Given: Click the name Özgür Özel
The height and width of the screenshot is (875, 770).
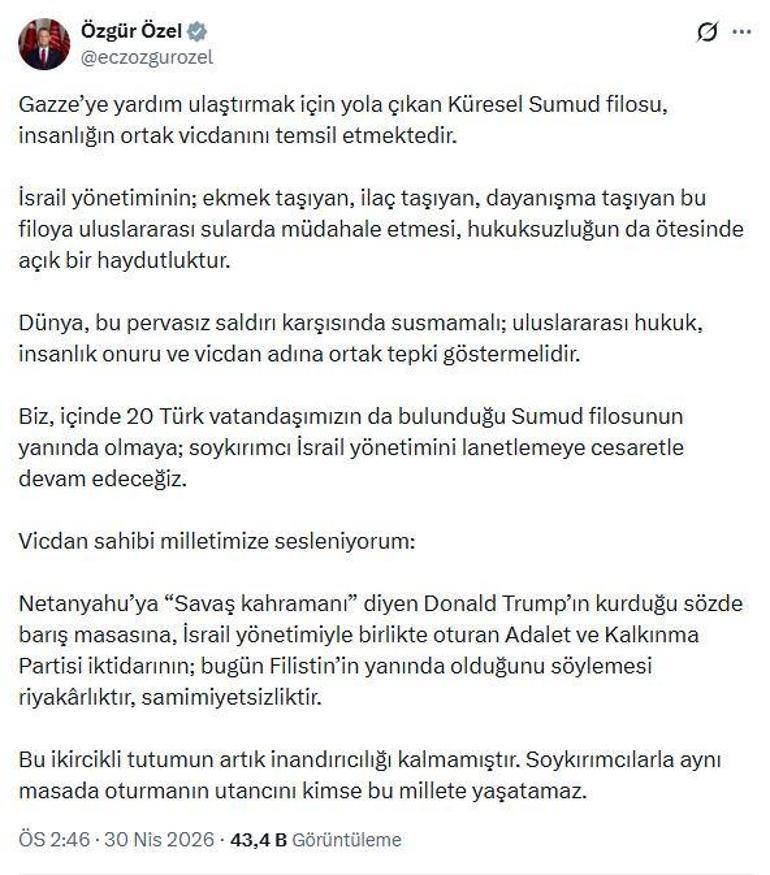Looking at the screenshot, I should (130, 29).
